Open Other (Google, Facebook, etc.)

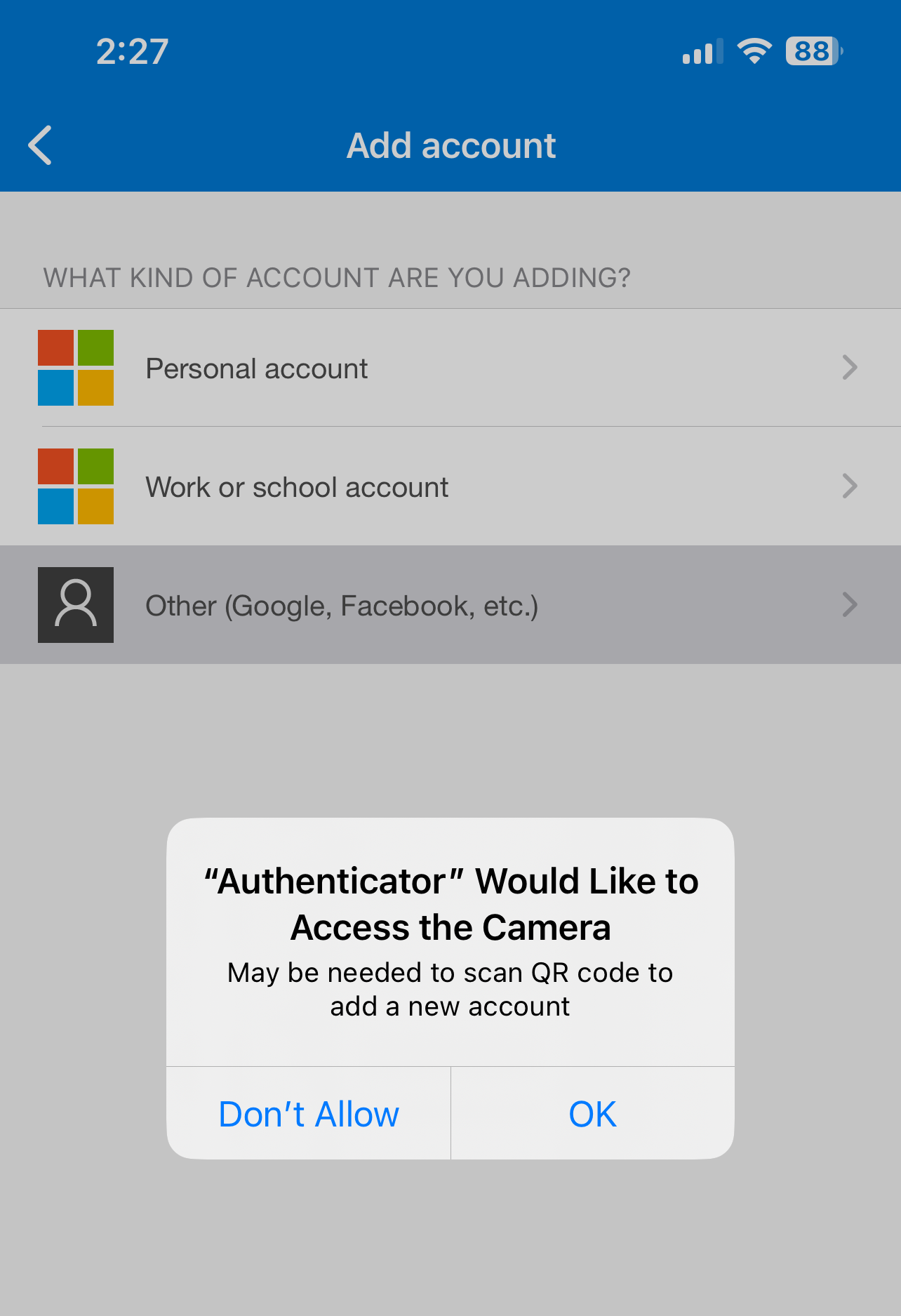(x=449, y=605)
